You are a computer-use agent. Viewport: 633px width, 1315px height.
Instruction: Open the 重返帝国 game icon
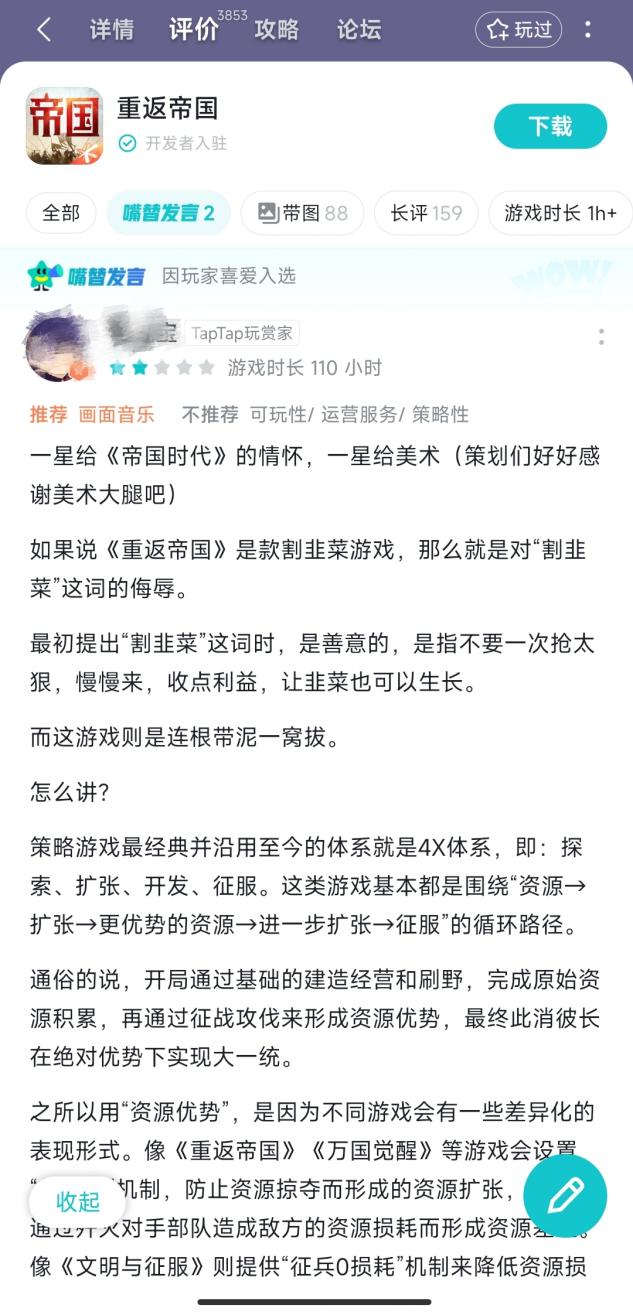tap(64, 125)
